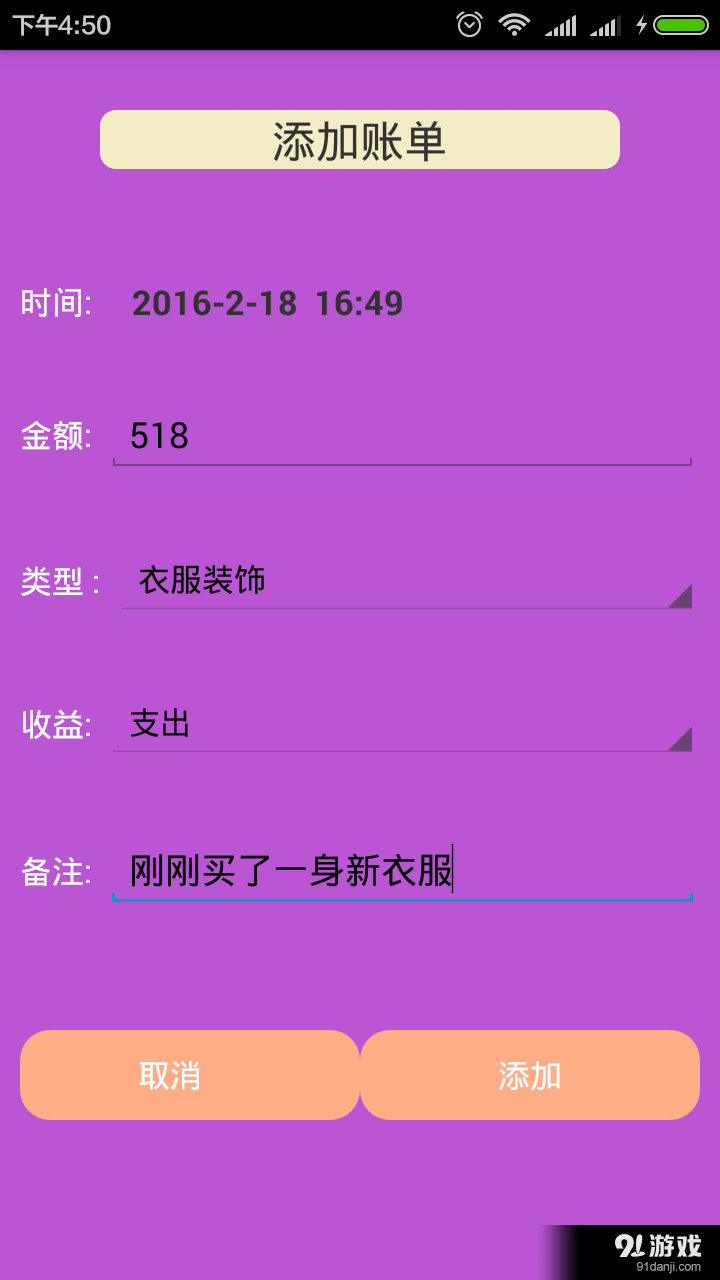Click the 添加账单 title banner
Viewport: 720px width, 1280px height.
click(359, 139)
